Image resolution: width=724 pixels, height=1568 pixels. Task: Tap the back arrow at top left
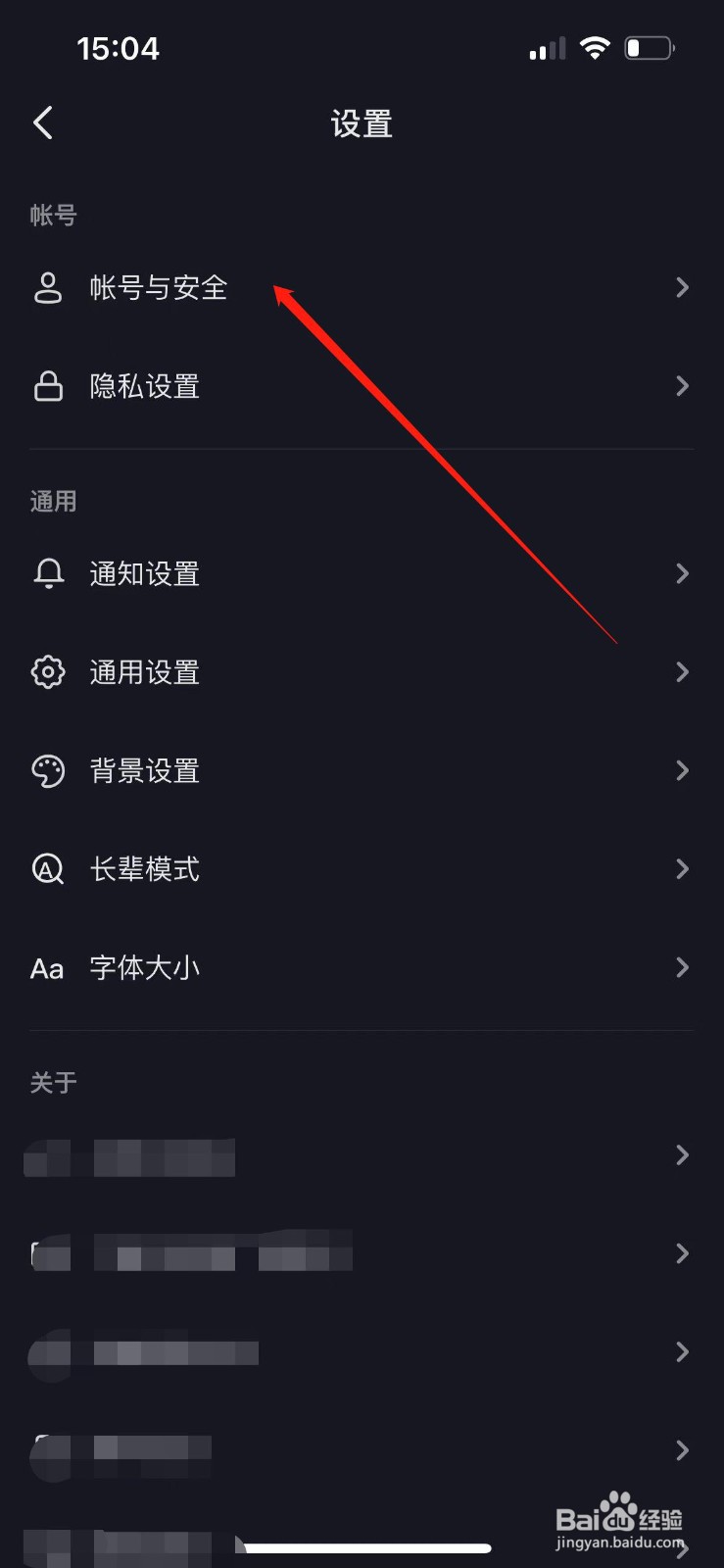click(43, 122)
